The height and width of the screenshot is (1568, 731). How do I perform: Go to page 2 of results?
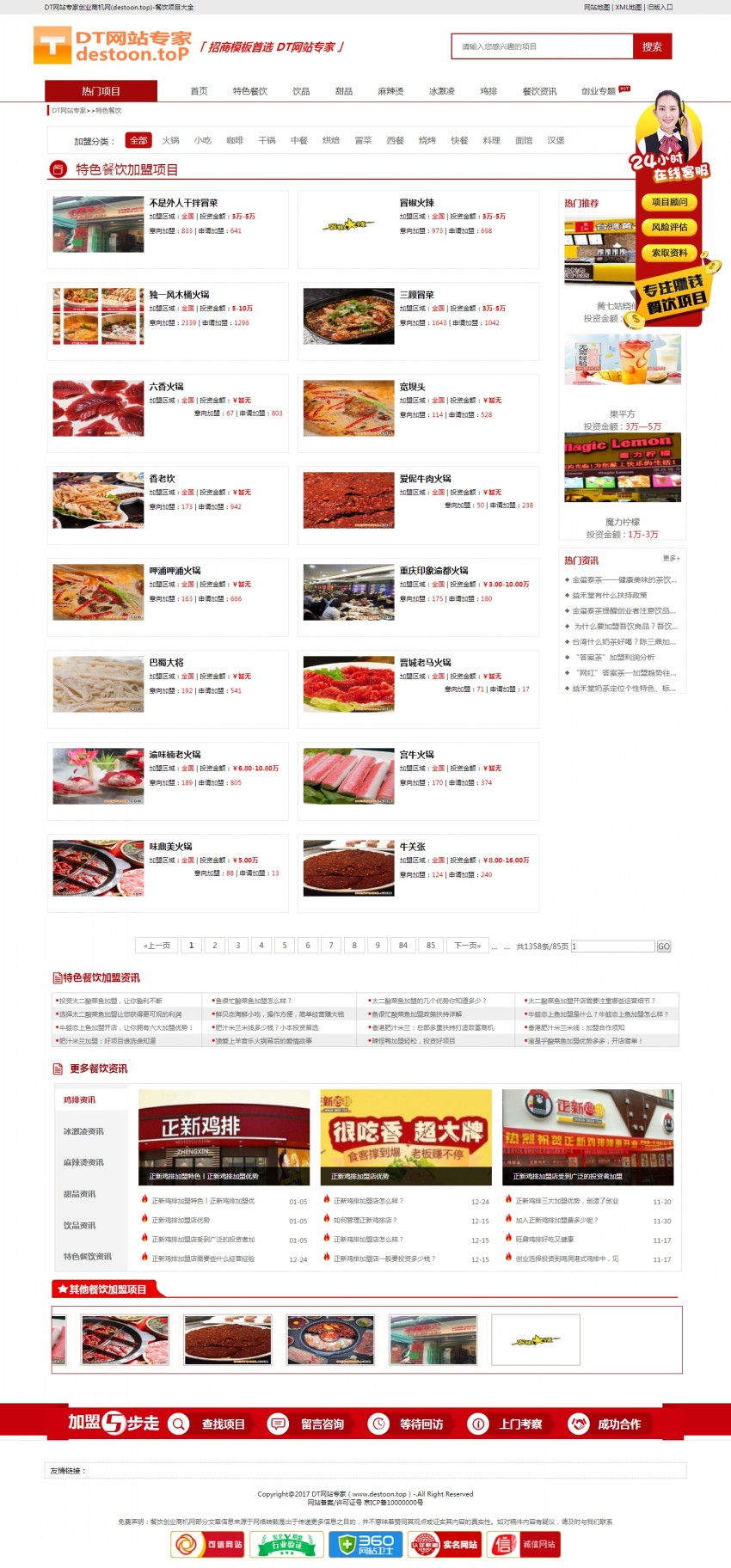click(215, 946)
